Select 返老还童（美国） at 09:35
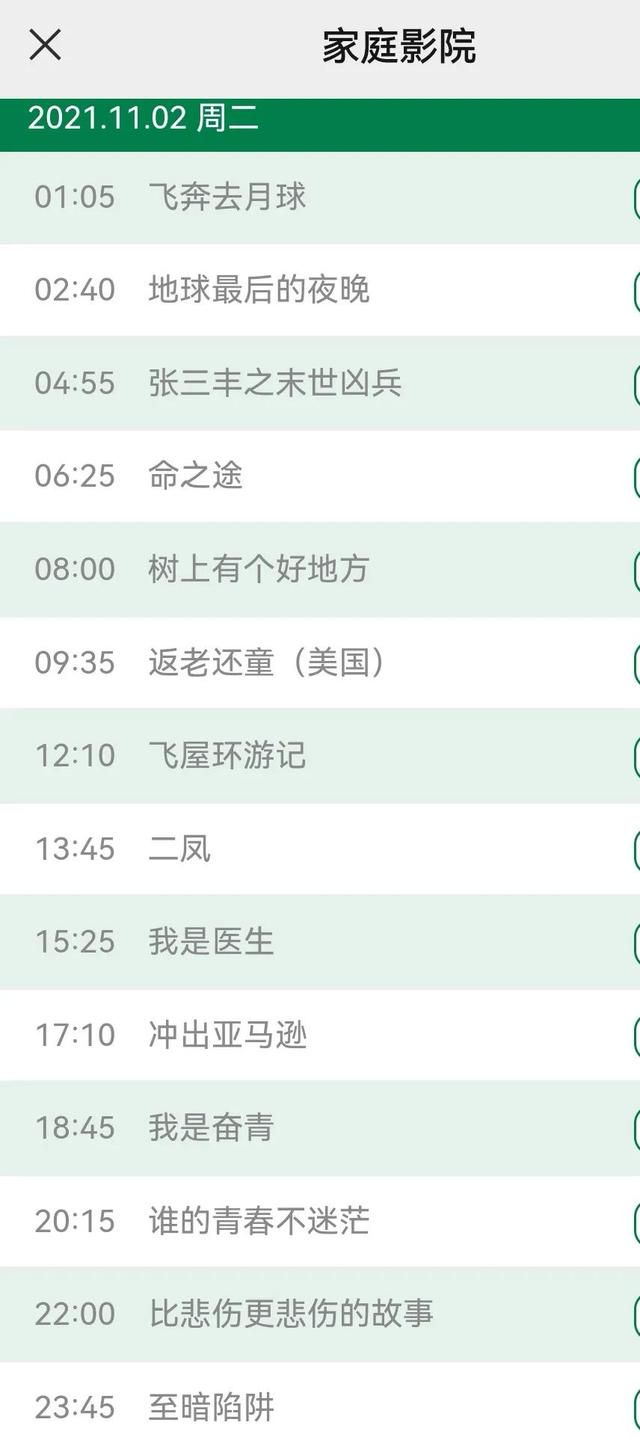 320,662
